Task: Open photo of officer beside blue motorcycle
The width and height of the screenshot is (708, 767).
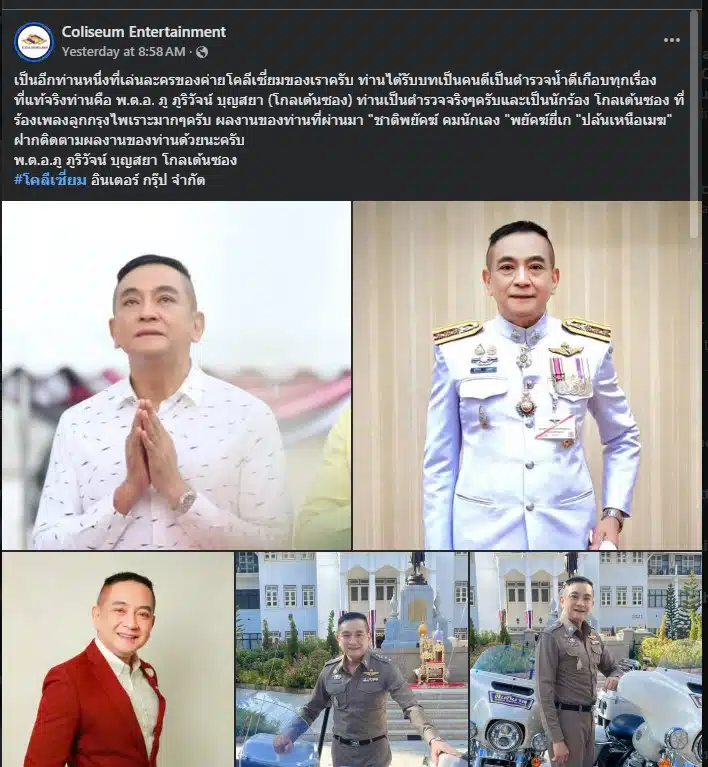Action: tap(351, 659)
